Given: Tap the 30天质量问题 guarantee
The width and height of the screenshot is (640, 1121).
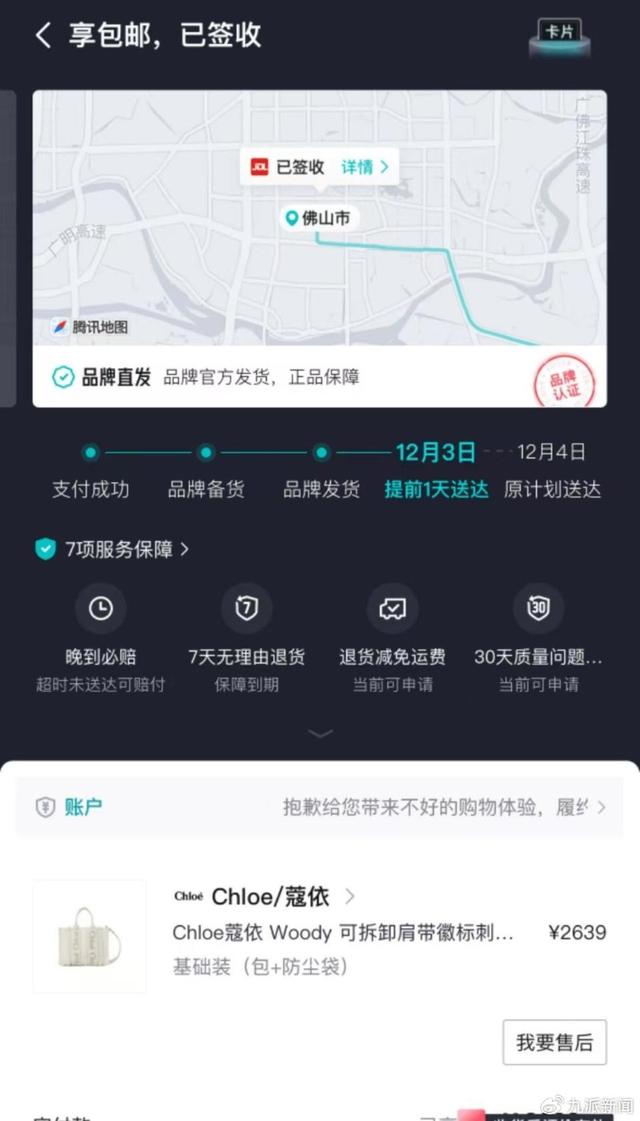Looking at the screenshot, I should [x=538, y=634].
